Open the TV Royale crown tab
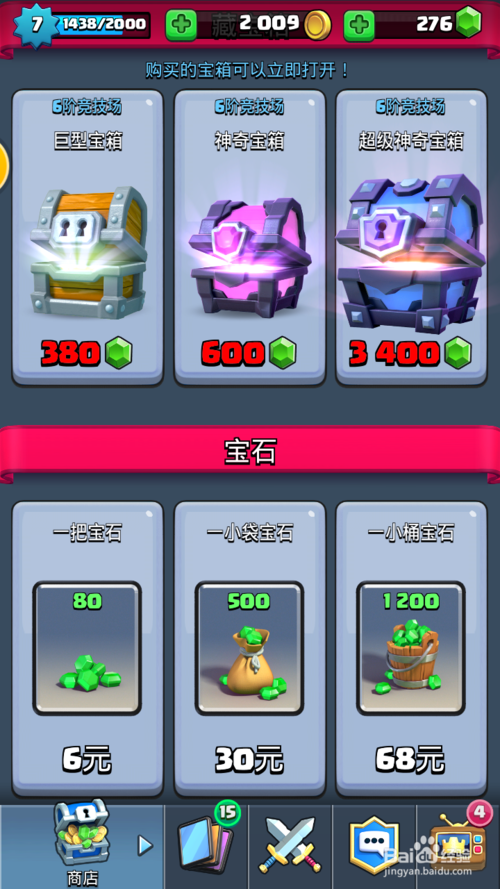Viewport: 500px width, 889px height. tap(458, 847)
